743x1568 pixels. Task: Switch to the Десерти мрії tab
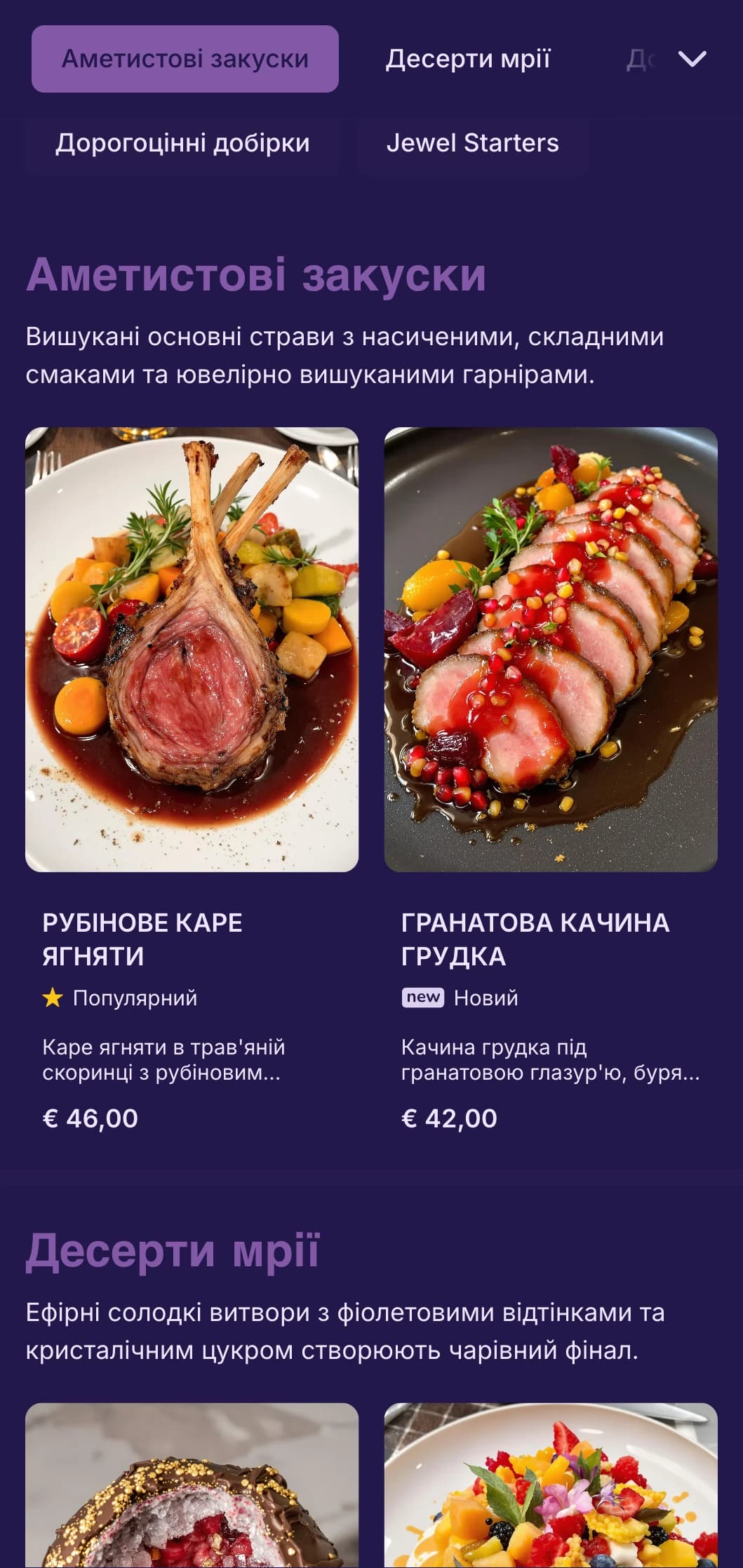coord(468,59)
